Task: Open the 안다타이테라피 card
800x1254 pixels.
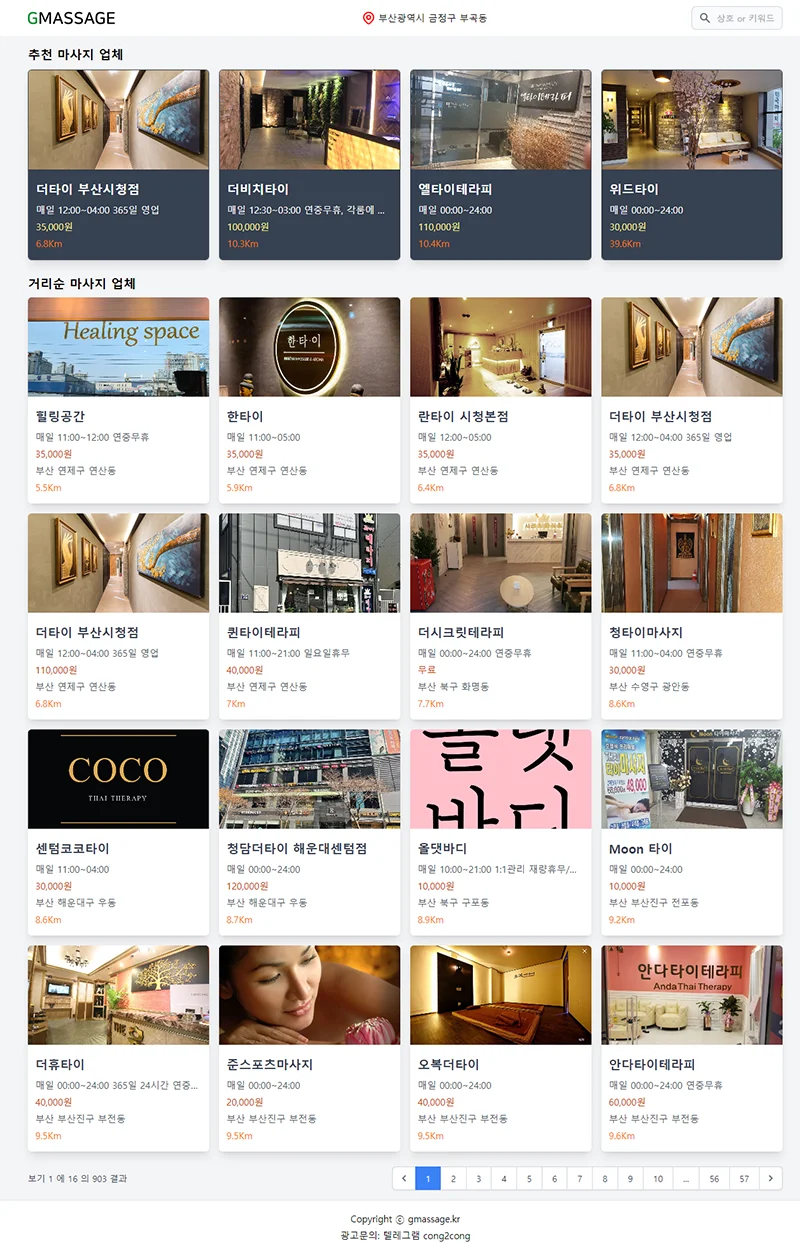Action: click(x=691, y=1048)
